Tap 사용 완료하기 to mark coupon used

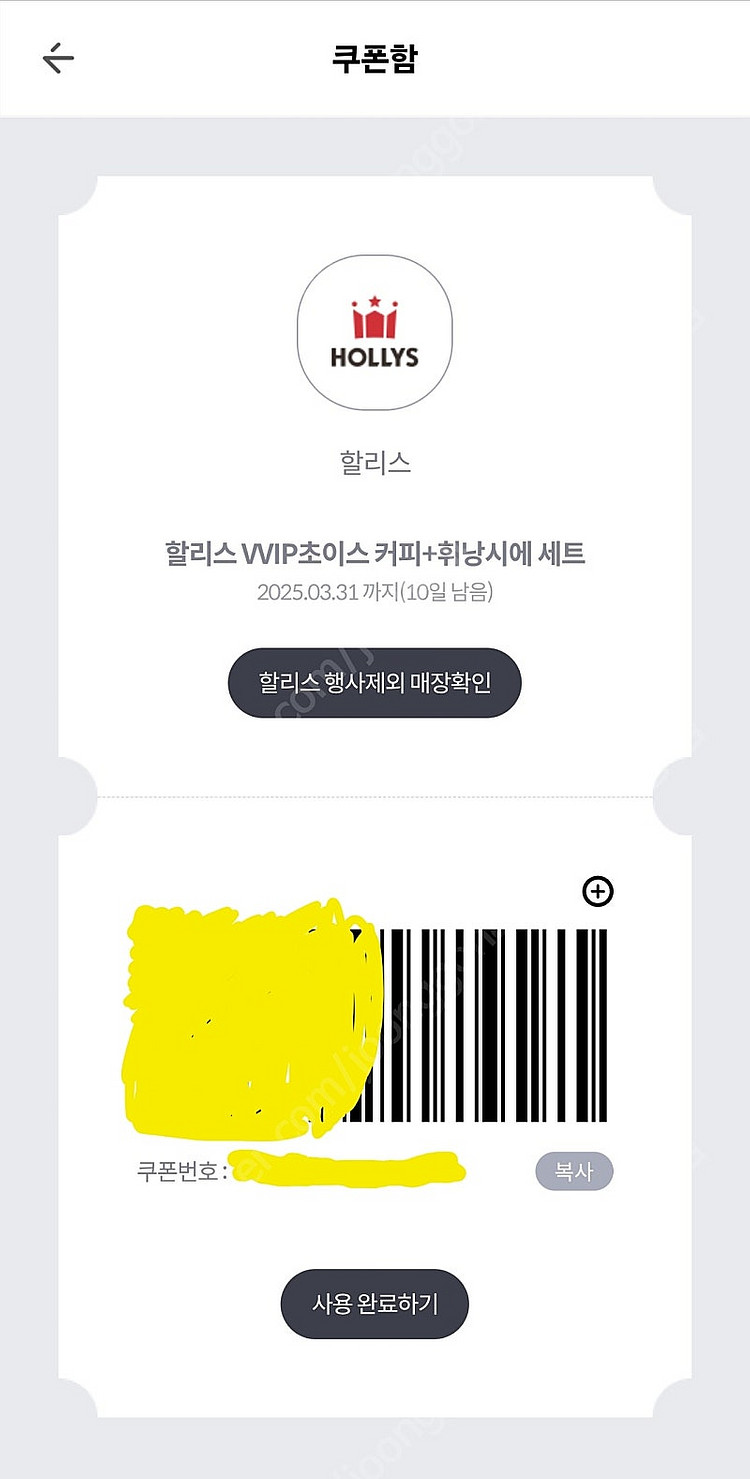tap(375, 1304)
